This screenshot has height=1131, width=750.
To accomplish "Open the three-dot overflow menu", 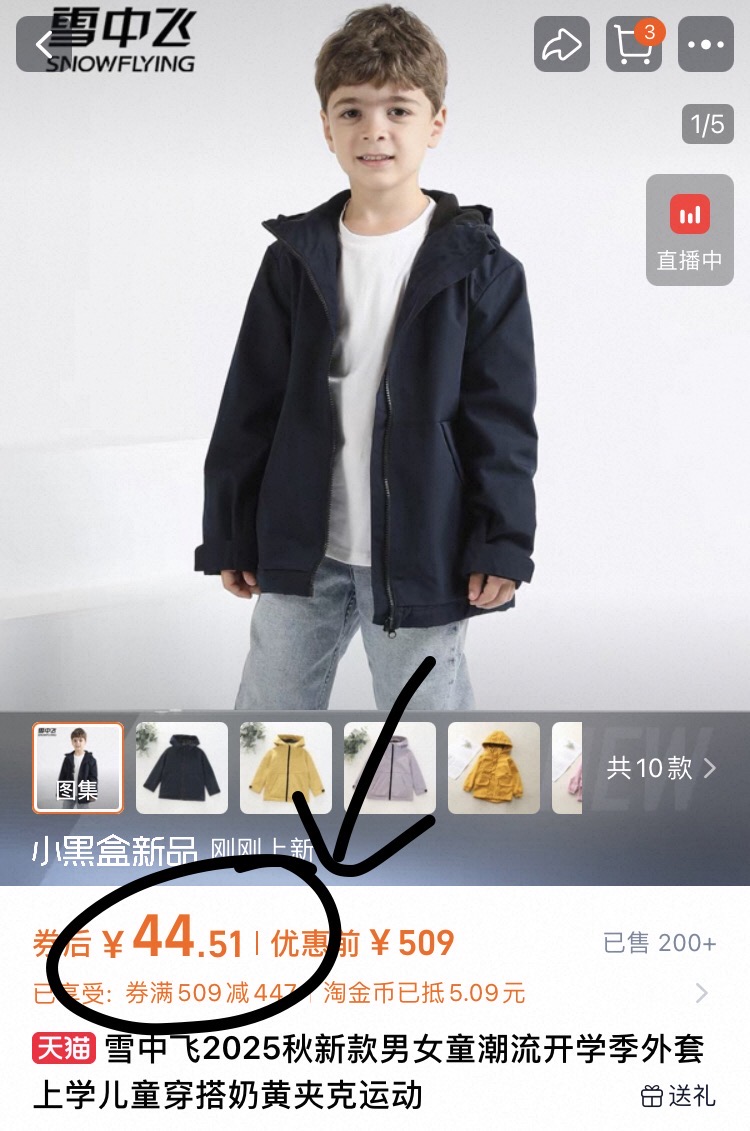I will pos(706,45).
